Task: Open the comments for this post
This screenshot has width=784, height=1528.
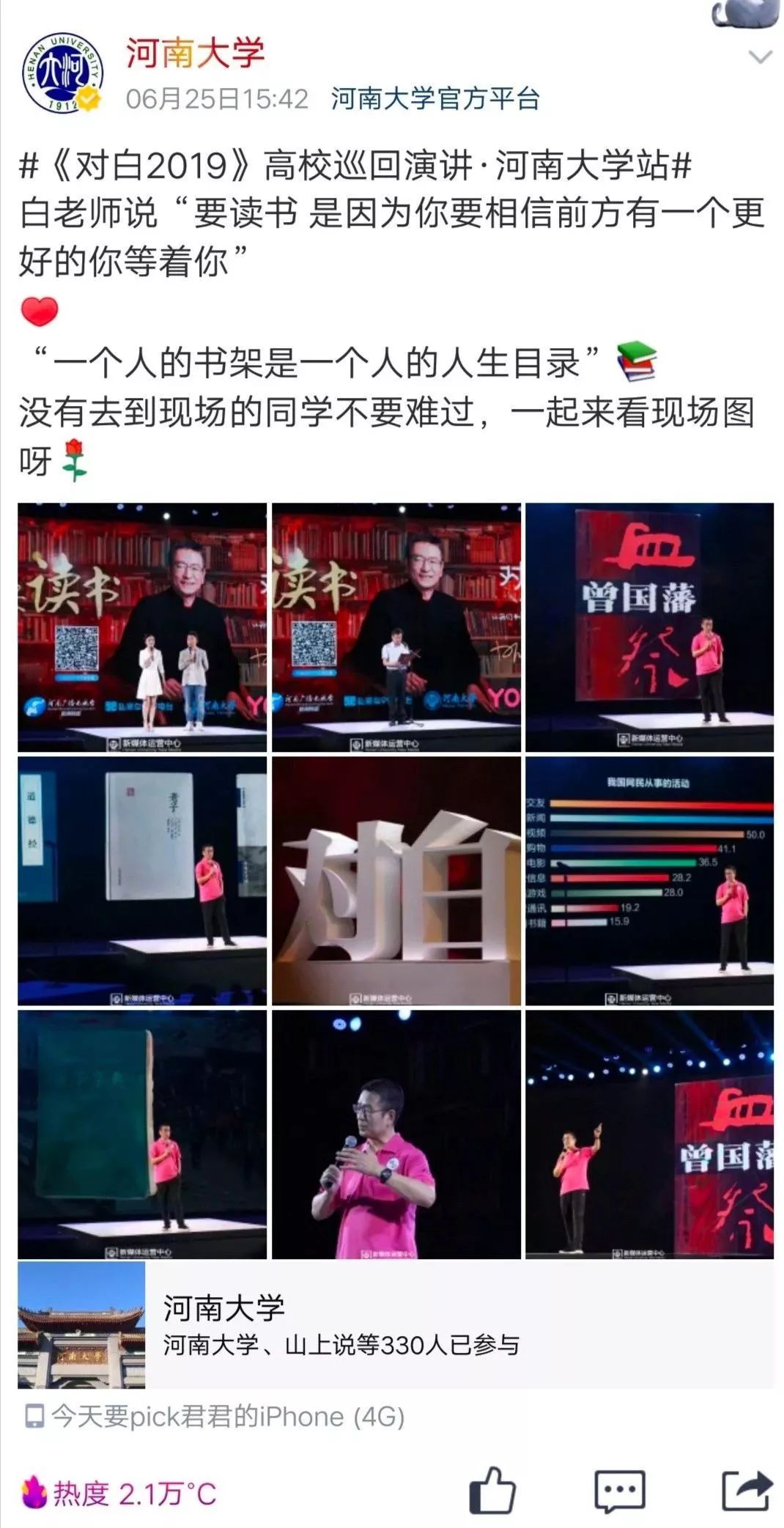Action: [620, 1491]
